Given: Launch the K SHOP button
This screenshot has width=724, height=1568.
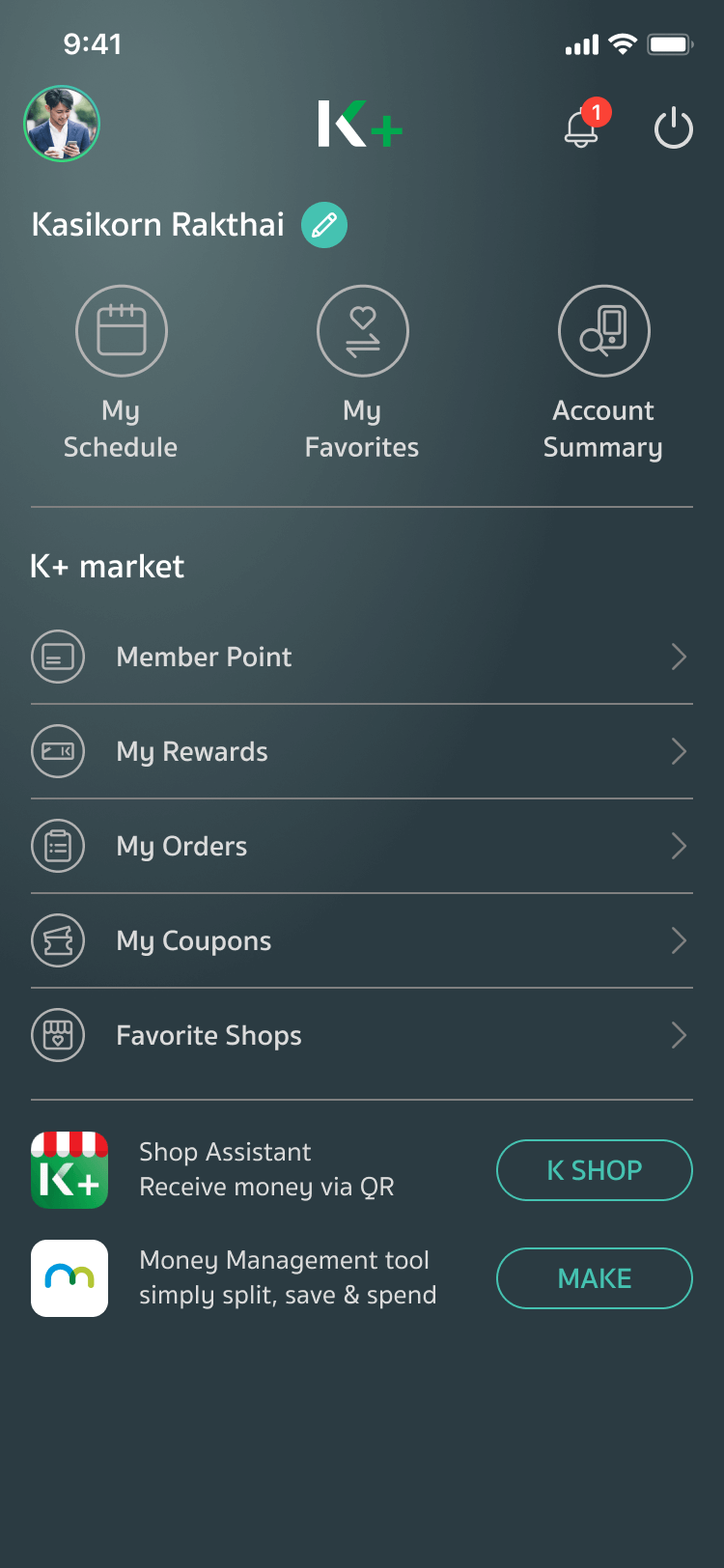Looking at the screenshot, I should 595,1170.
